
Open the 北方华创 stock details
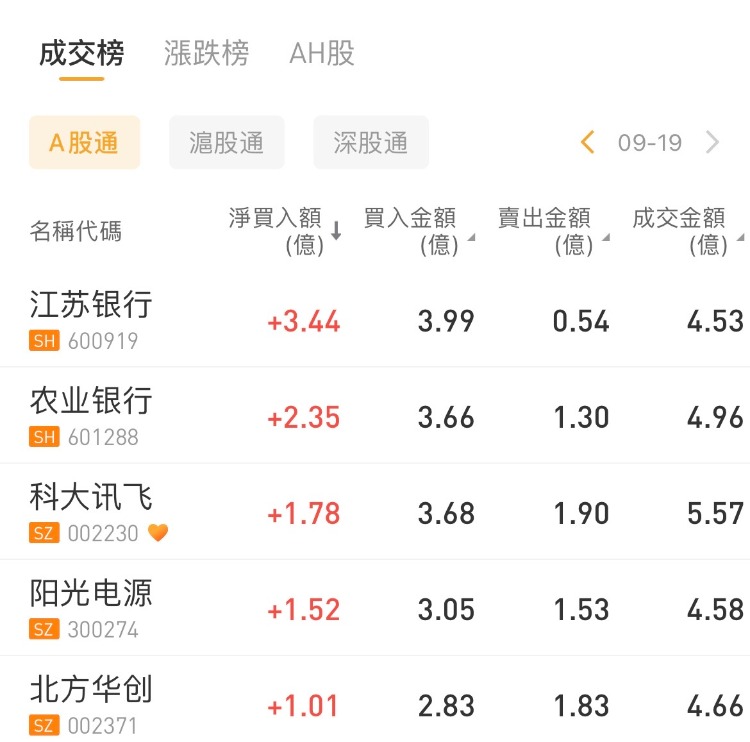(x=91, y=702)
